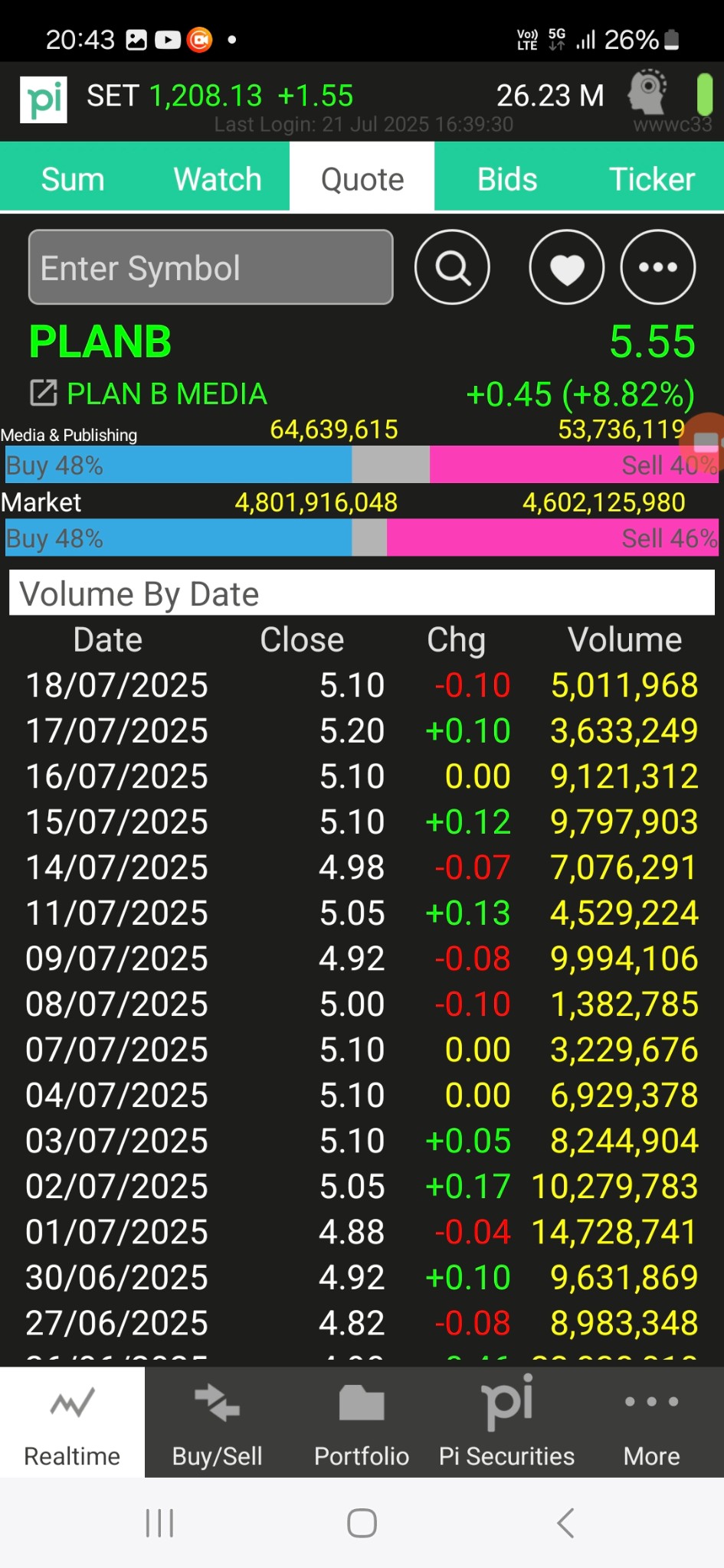This screenshot has height=1568, width=724.
Task: Go back with system back button
Action: pos(565,1523)
